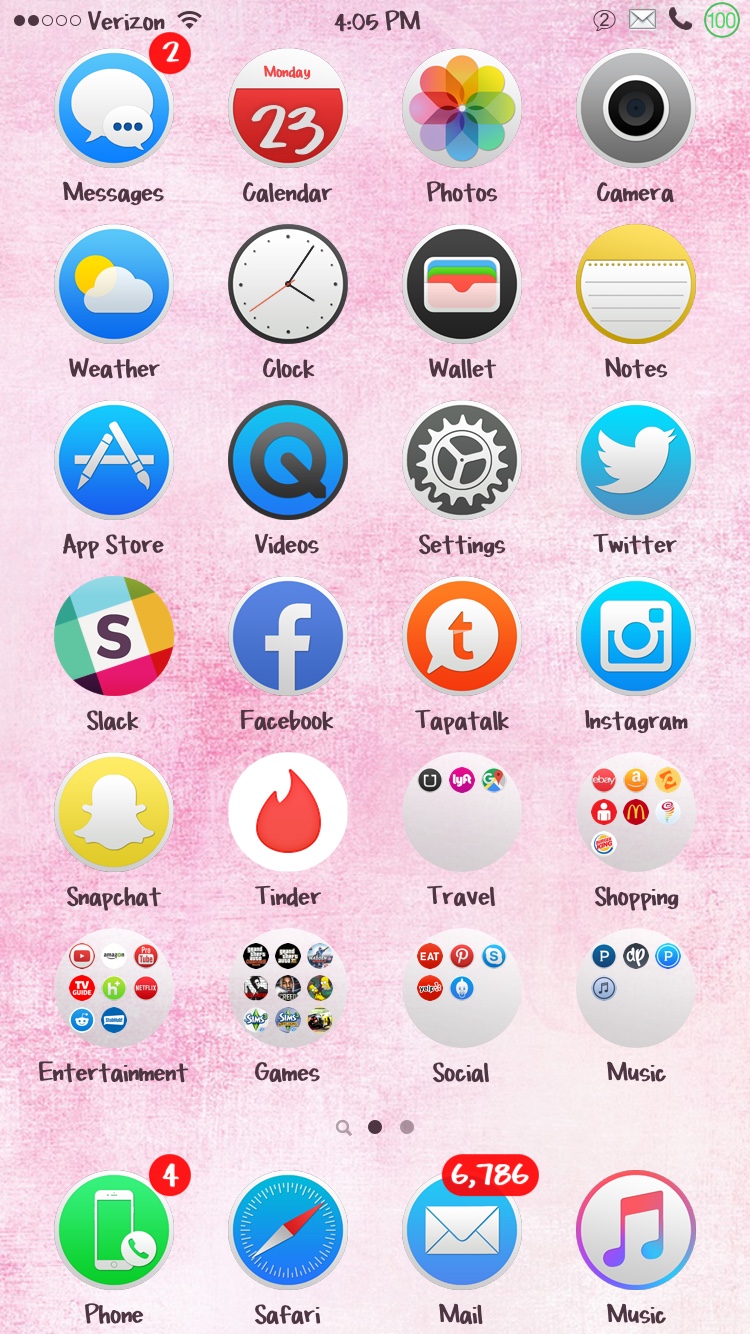The width and height of the screenshot is (750, 1334).
Task: Open the Clock app
Action: (x=287, y=284)
